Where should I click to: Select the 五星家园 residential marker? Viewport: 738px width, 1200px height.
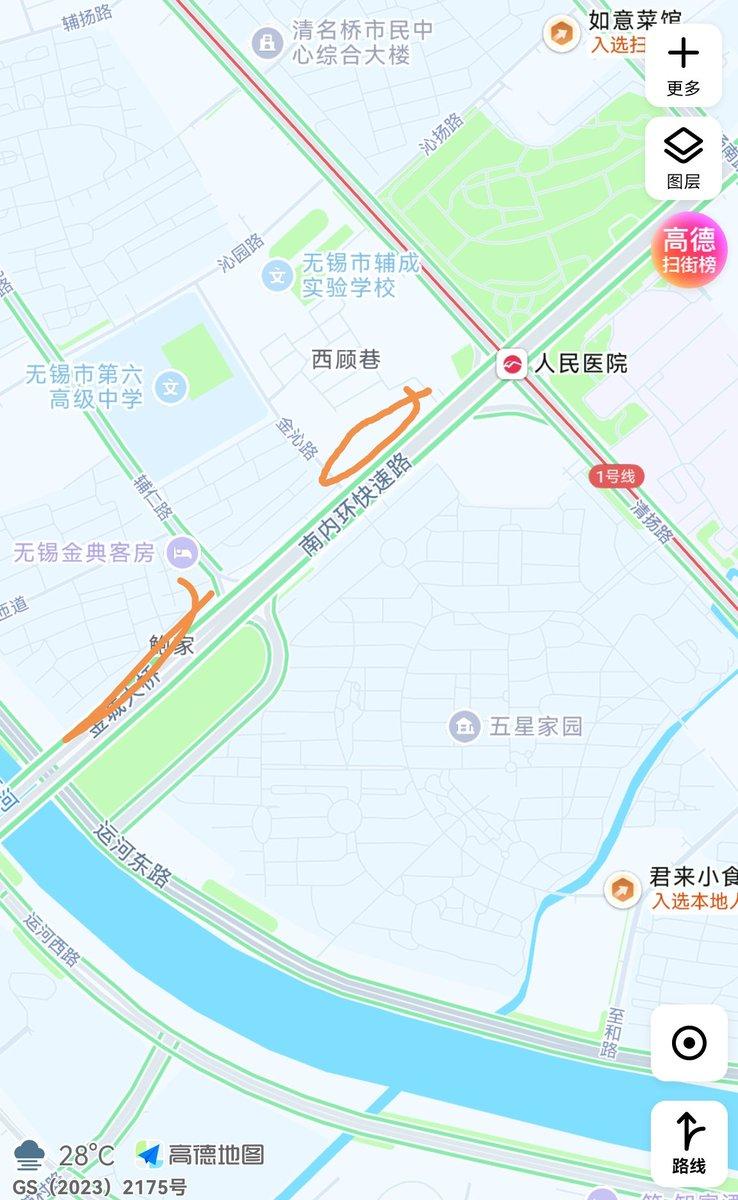(464, 727)
